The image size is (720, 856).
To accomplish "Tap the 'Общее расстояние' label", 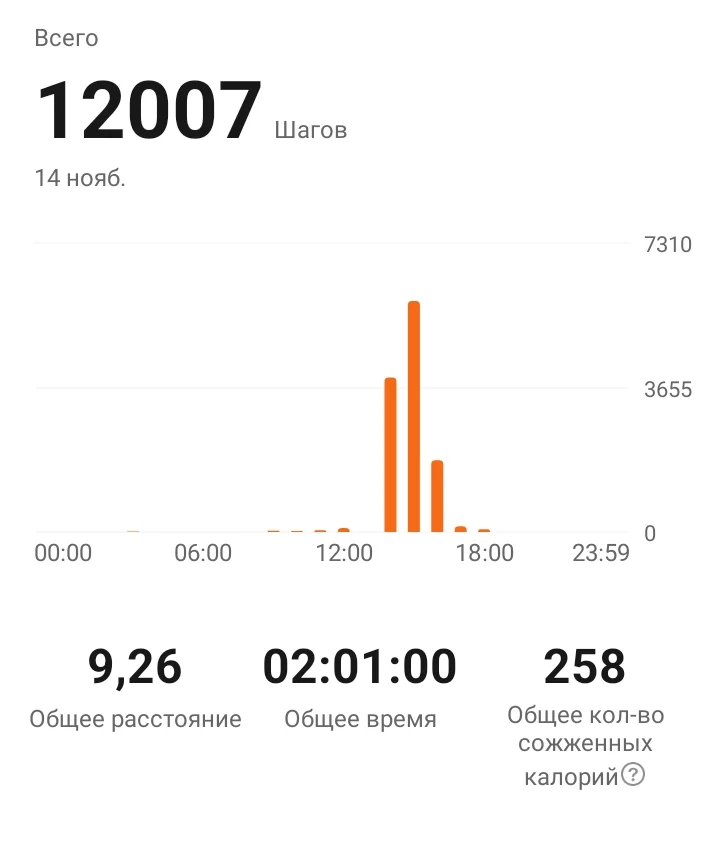I will click(x=136, y=718).
